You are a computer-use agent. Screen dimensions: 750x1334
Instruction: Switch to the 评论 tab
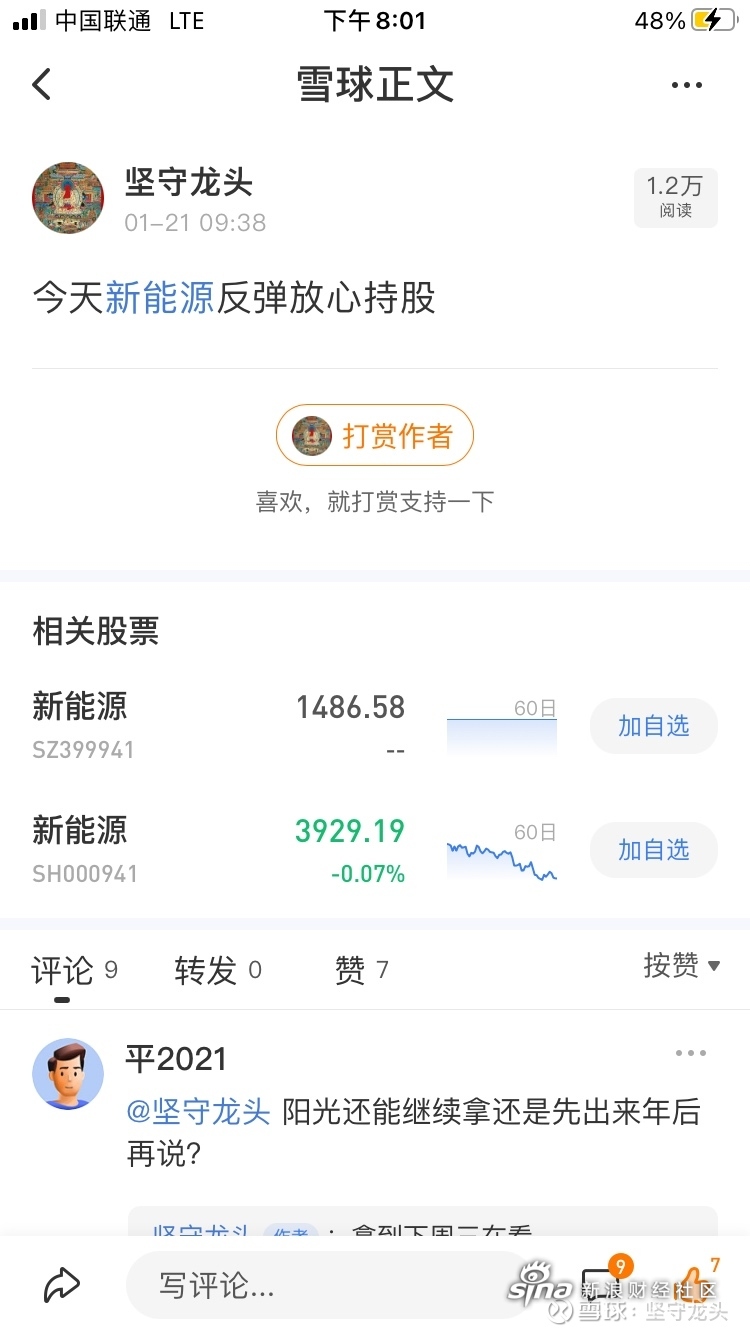click(x=75, y=970)
